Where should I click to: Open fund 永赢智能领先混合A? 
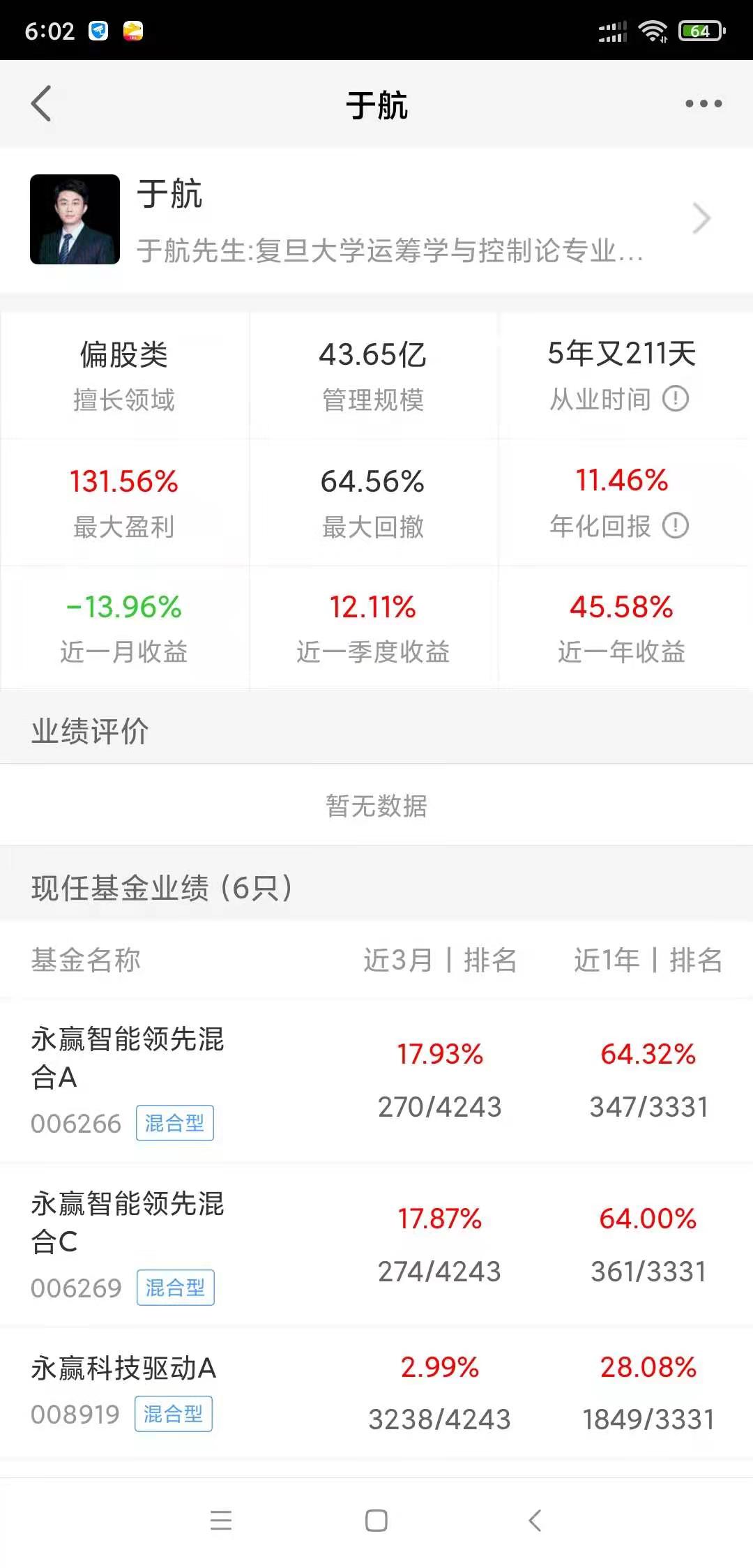click(128, 1057)
